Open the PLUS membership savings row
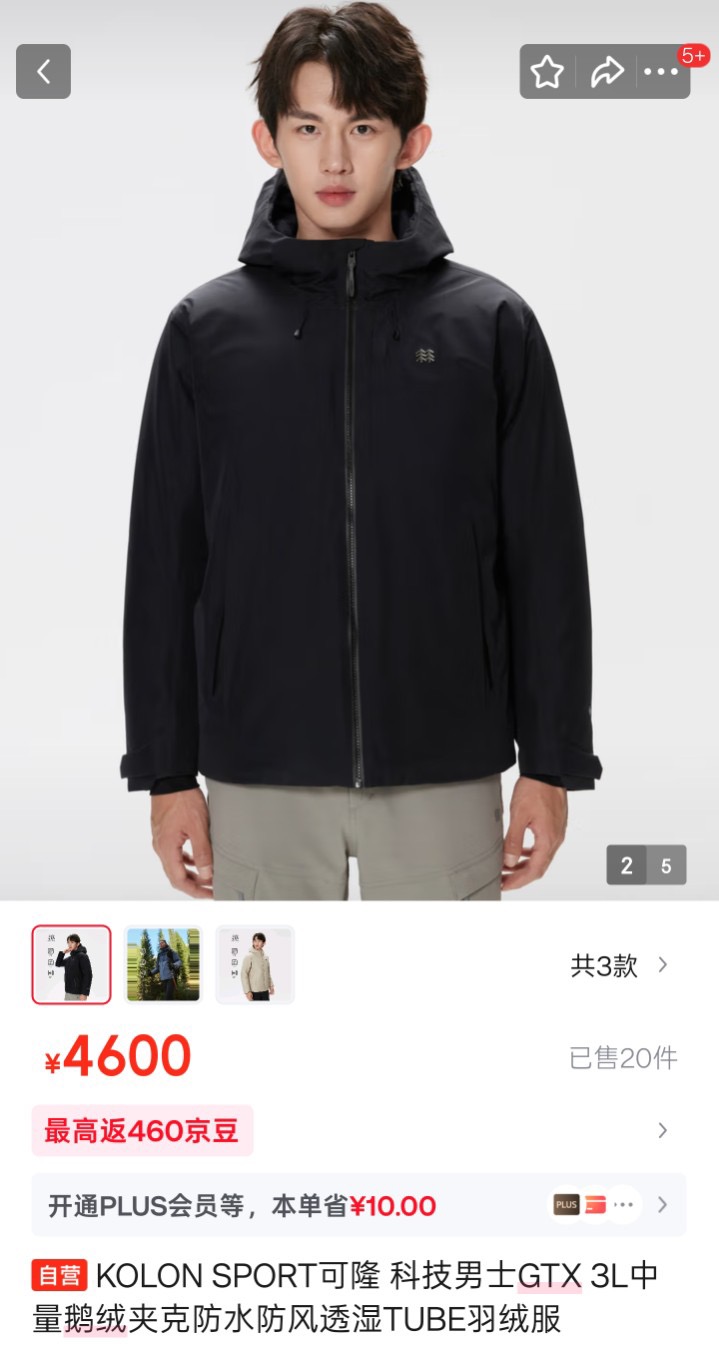Viewport: 719px width, 1355px height. pos(358,1205)
